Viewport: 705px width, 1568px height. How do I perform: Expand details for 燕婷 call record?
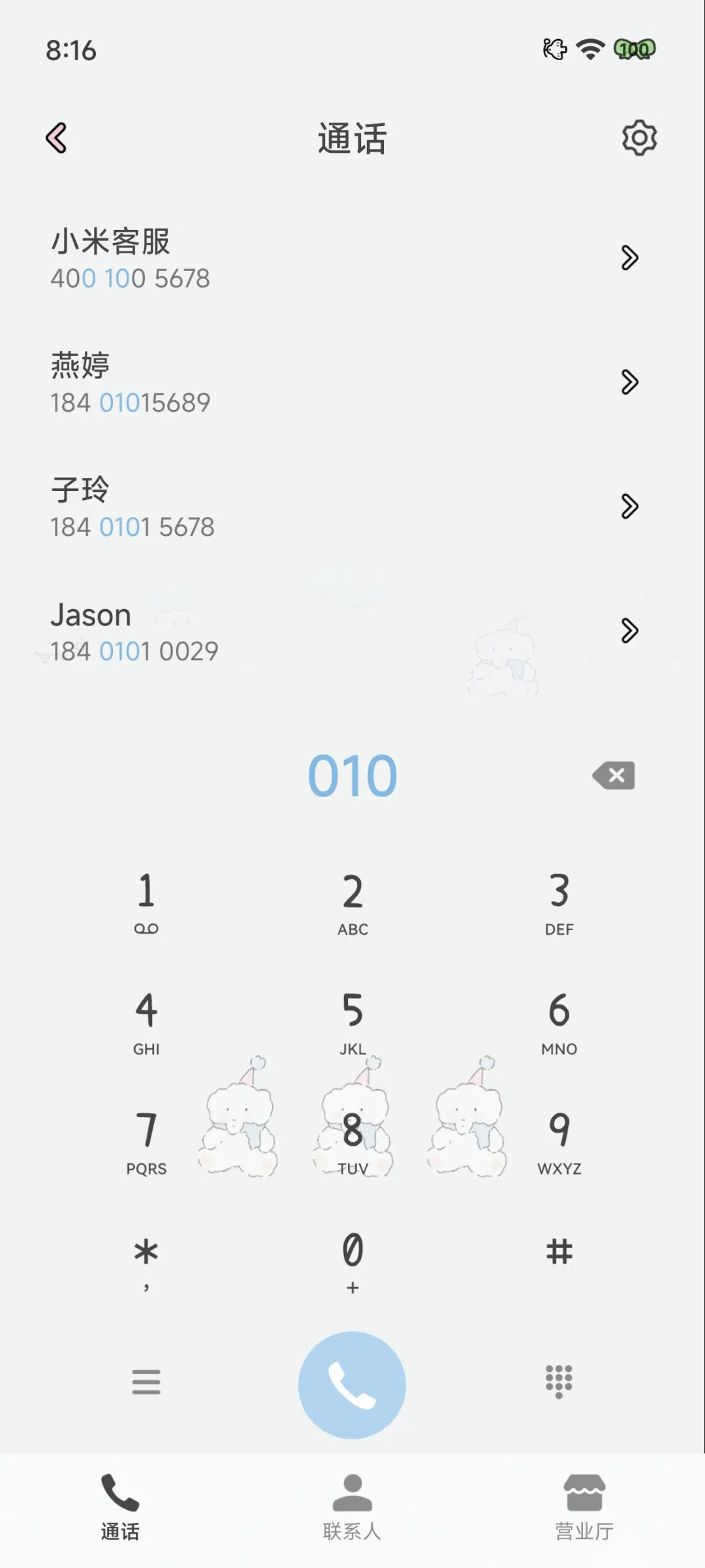(x=629, y=383)
